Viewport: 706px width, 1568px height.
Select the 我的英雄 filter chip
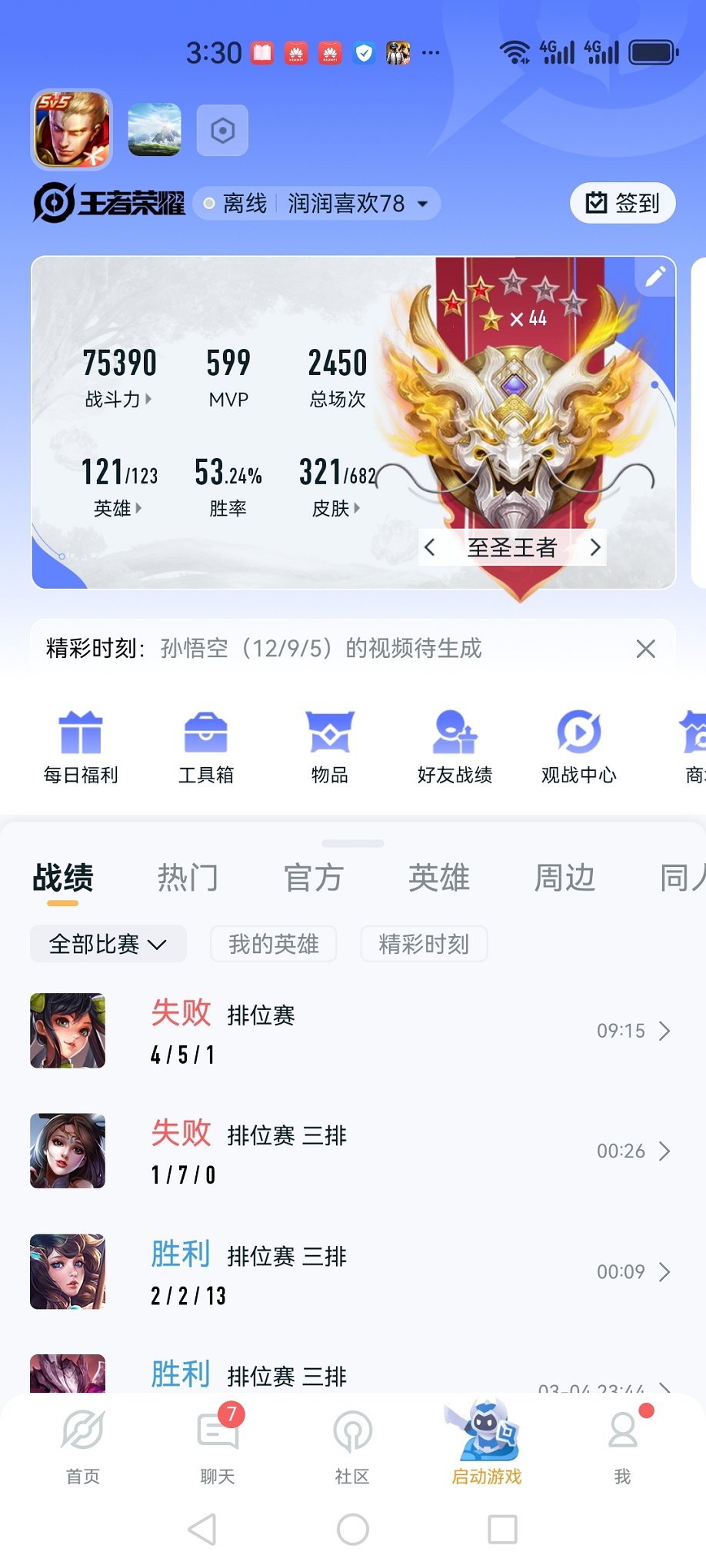coord(274,944)
